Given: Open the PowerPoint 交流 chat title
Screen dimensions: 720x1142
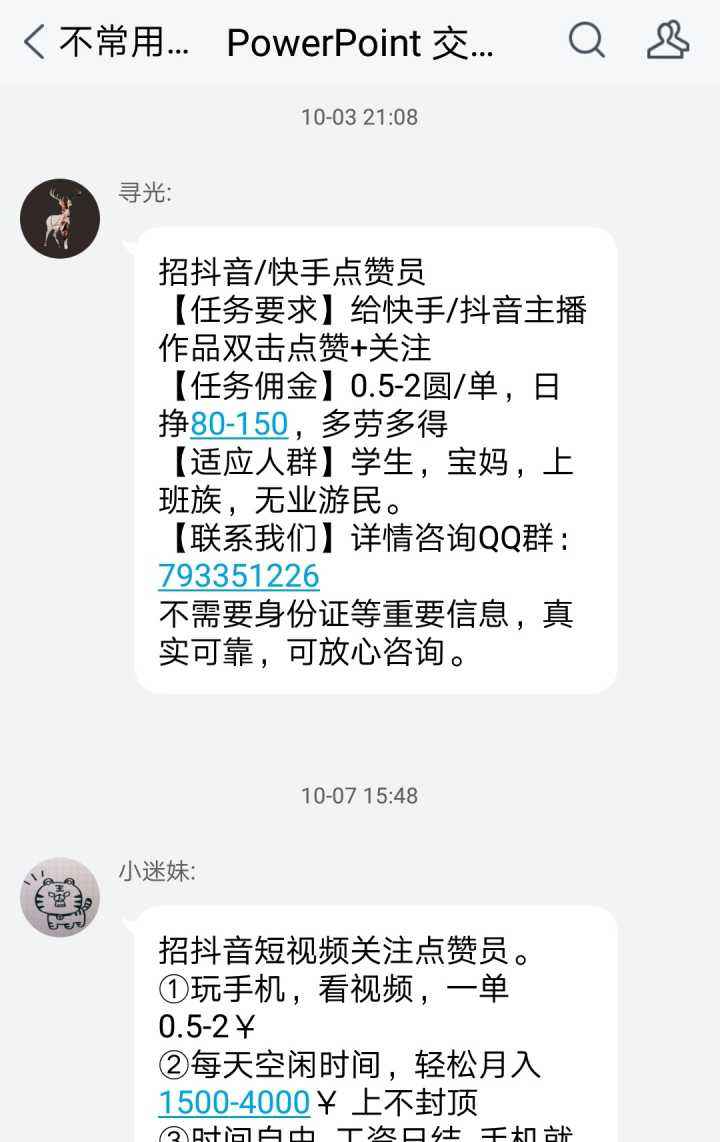Looking at the screenshot, I should (360, 43).
